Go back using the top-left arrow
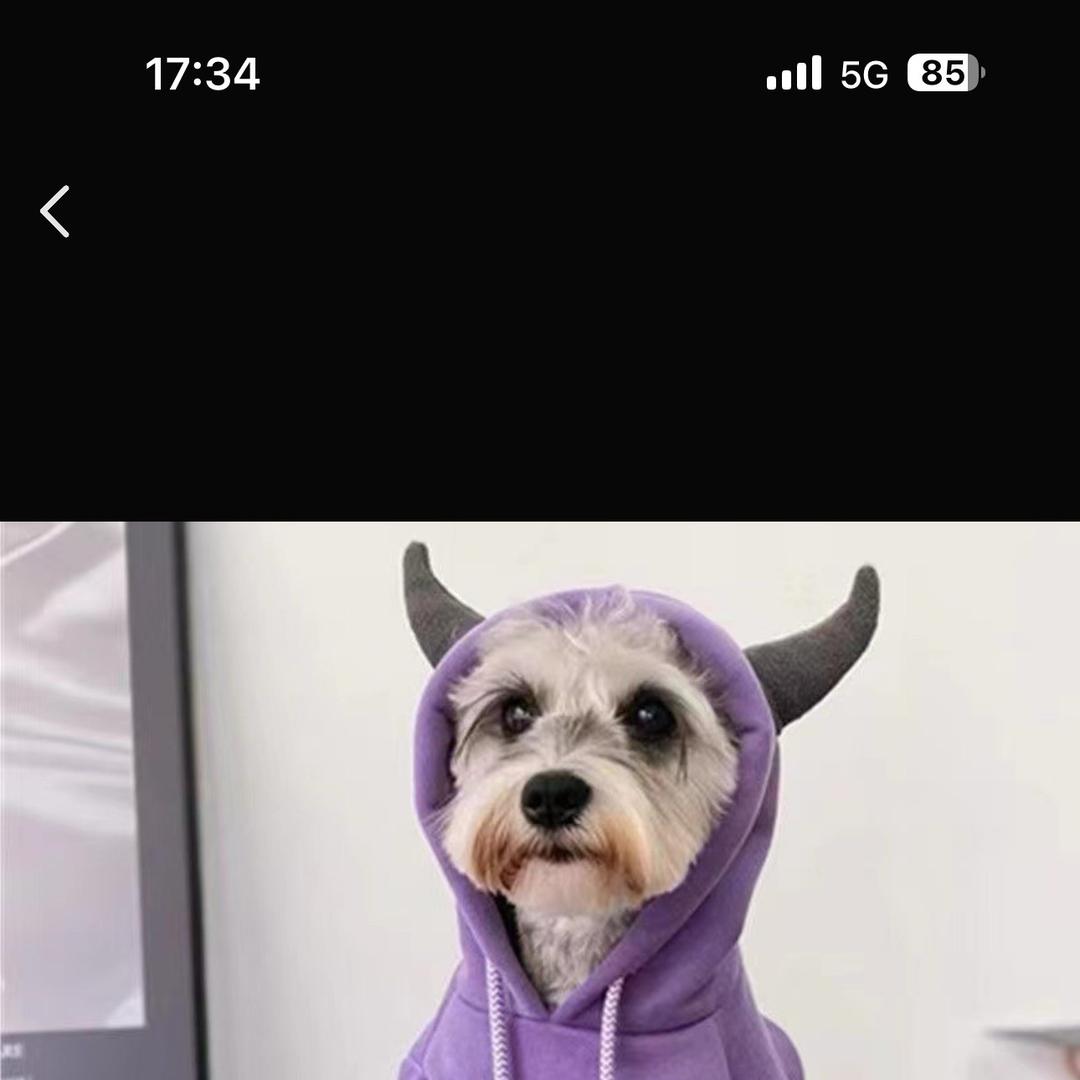 coord(55,211)
